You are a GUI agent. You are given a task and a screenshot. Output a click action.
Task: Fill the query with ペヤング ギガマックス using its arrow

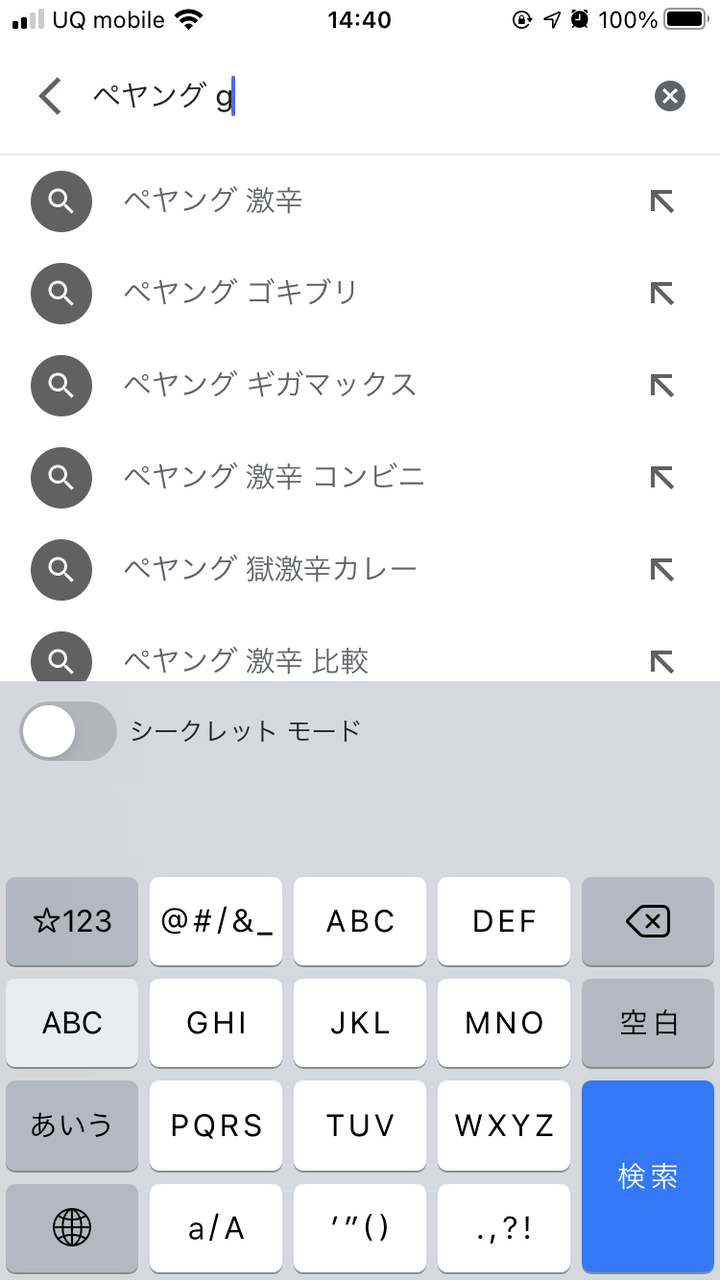click(x=661, y=385)
